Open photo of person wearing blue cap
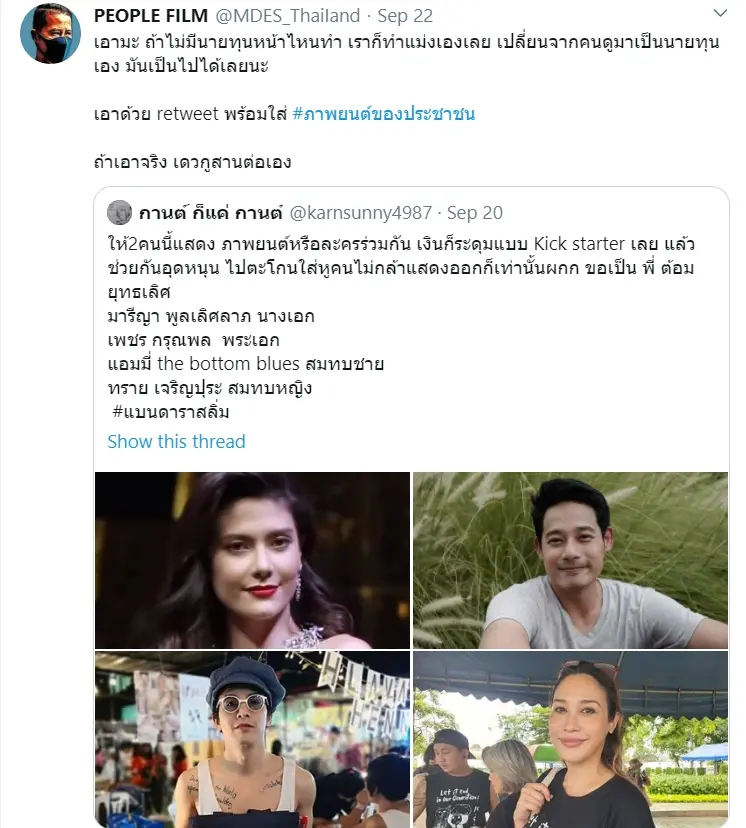This screenshot has width=746, height=828. click(253, 740)
